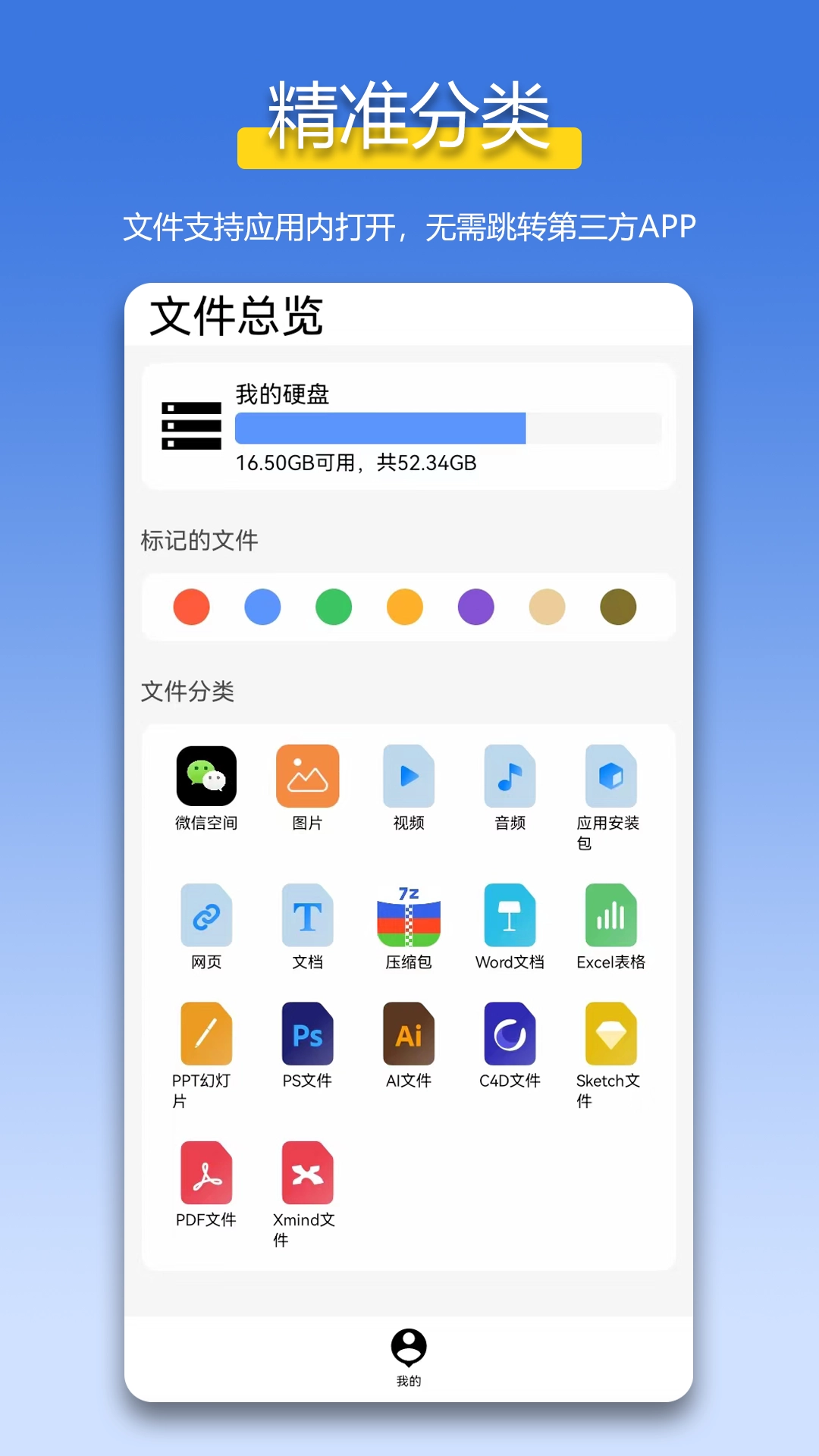Image resolution: width=819 pixels, height=1456 pixels.
Task: Open the 文档 documents category
Action: (307, 918)
